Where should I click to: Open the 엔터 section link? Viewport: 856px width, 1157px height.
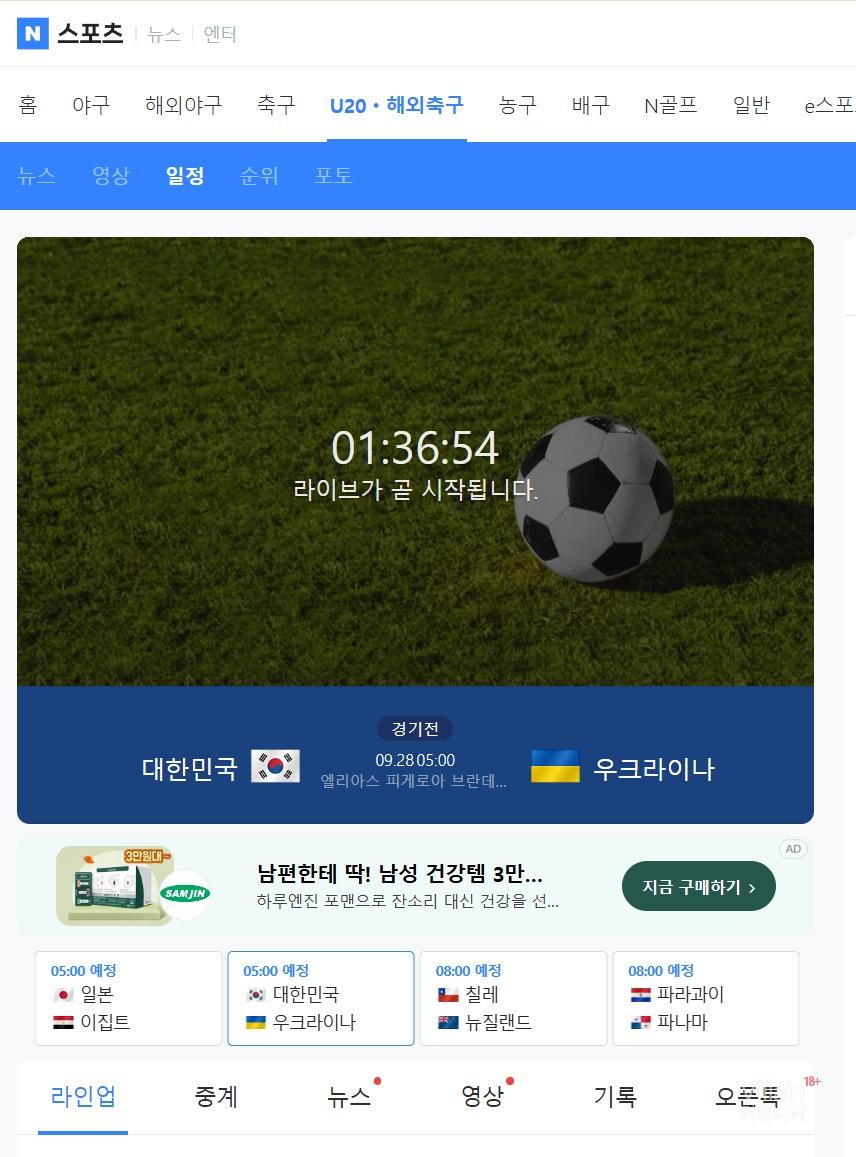tap(220, 34)
